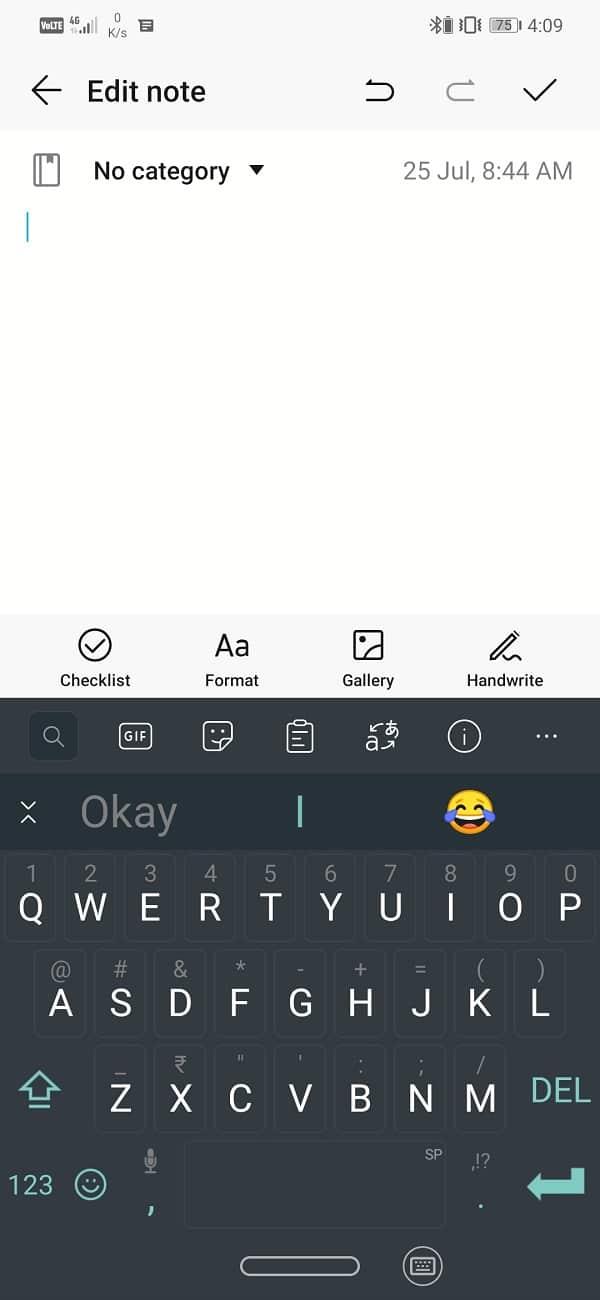Open more keyboard options

click(x=546, y=737)
